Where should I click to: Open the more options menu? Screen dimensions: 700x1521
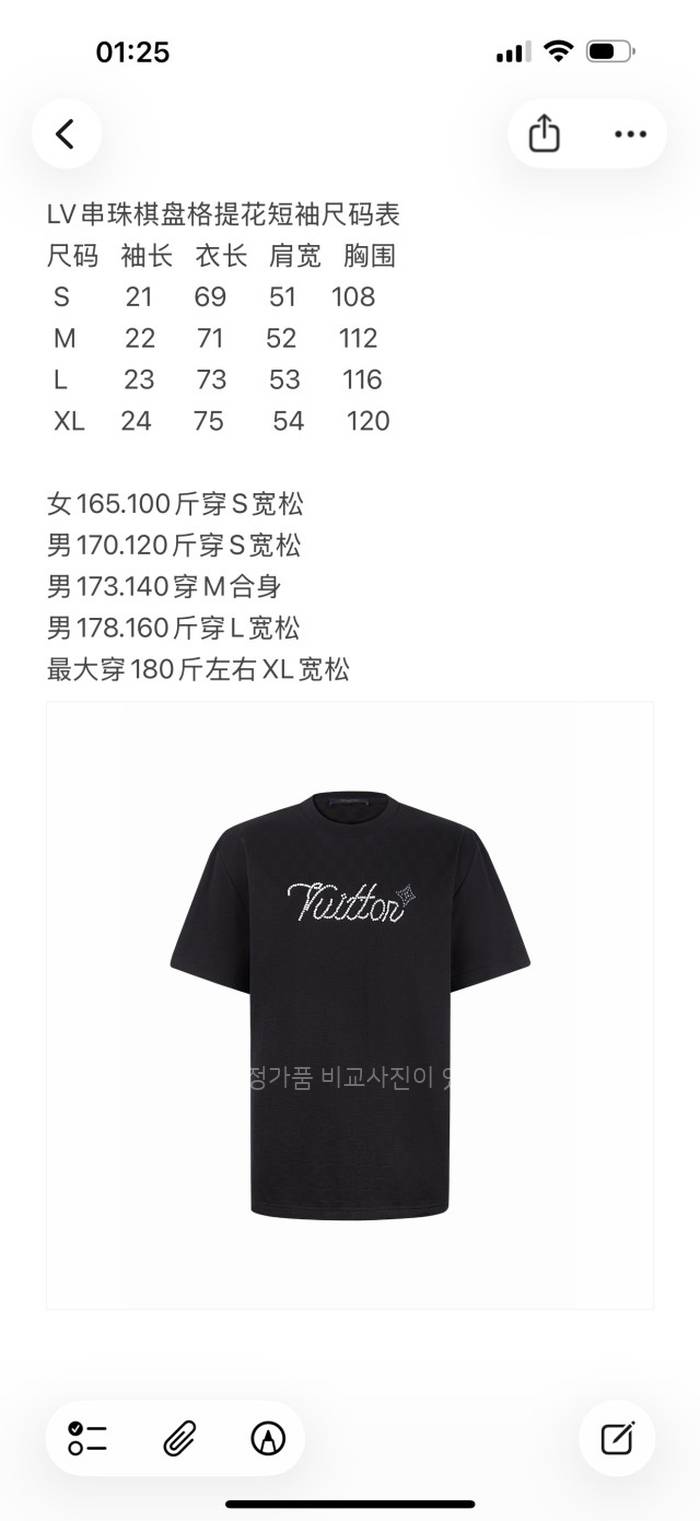tap(630, 134)
